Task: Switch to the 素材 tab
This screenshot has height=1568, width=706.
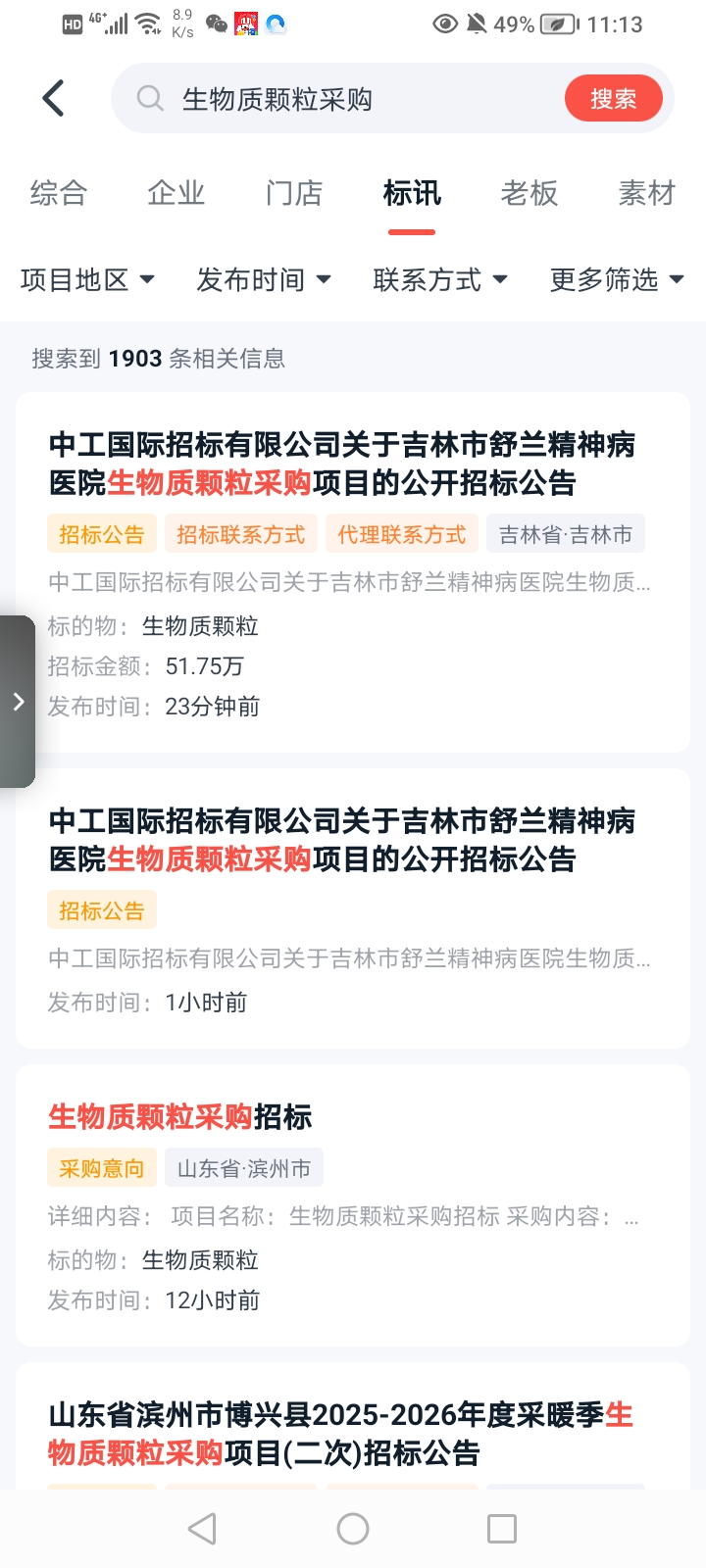Action: [x=646, y=193]
